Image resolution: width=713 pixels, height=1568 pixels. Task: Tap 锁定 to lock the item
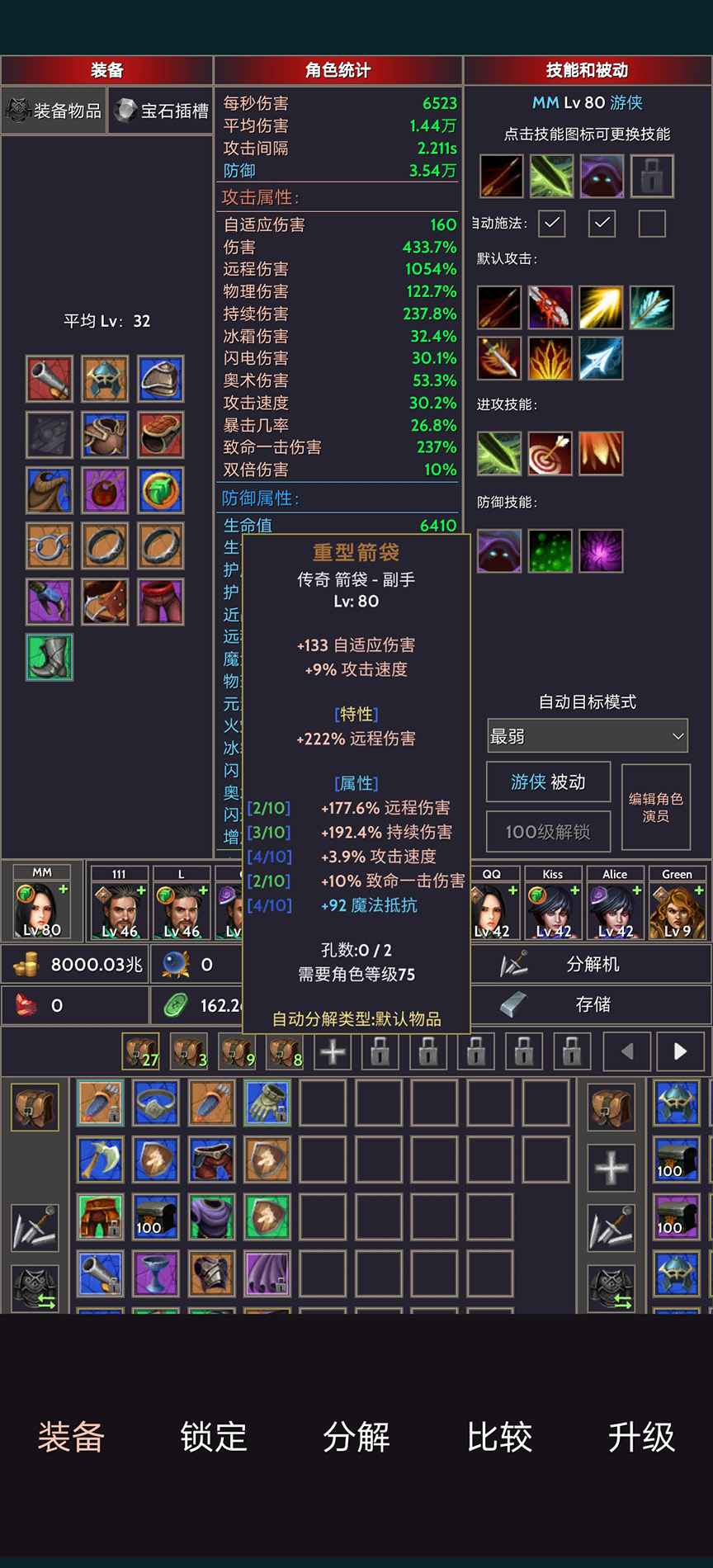(x=214, y=1437)
